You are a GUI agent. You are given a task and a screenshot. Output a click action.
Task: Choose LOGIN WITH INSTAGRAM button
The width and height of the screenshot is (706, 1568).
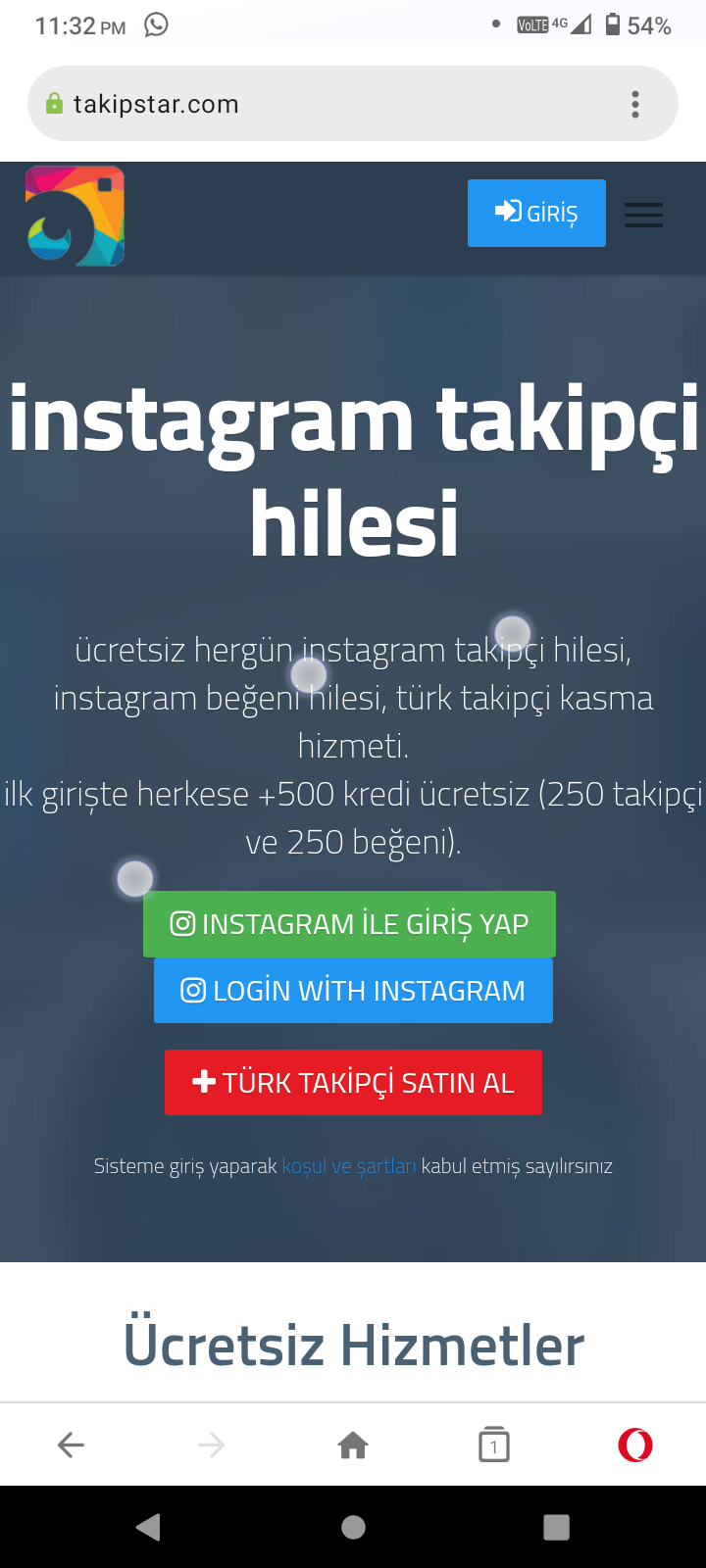tap(353, 991)
